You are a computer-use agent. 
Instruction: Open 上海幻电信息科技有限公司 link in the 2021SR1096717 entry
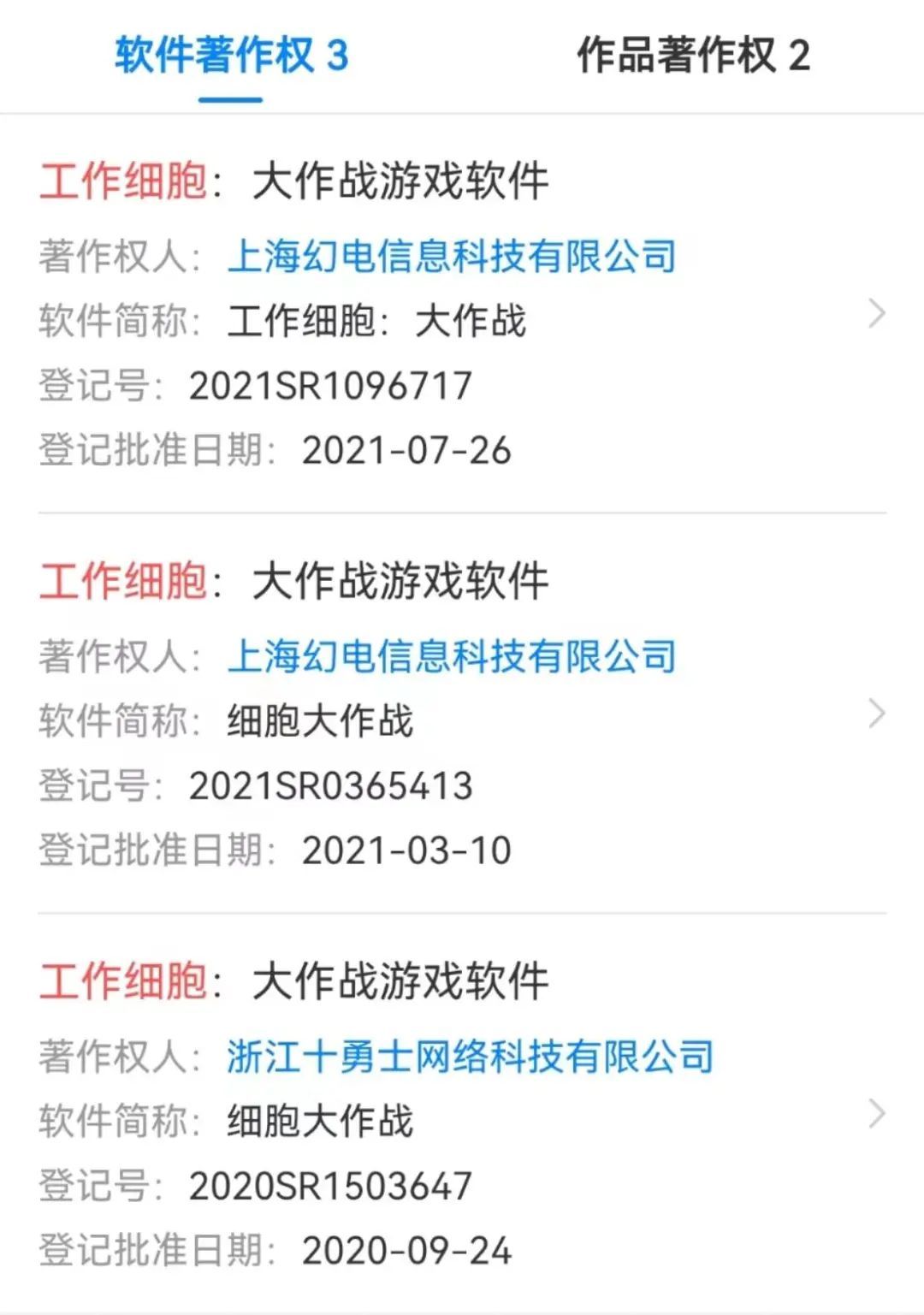(452, 256)
